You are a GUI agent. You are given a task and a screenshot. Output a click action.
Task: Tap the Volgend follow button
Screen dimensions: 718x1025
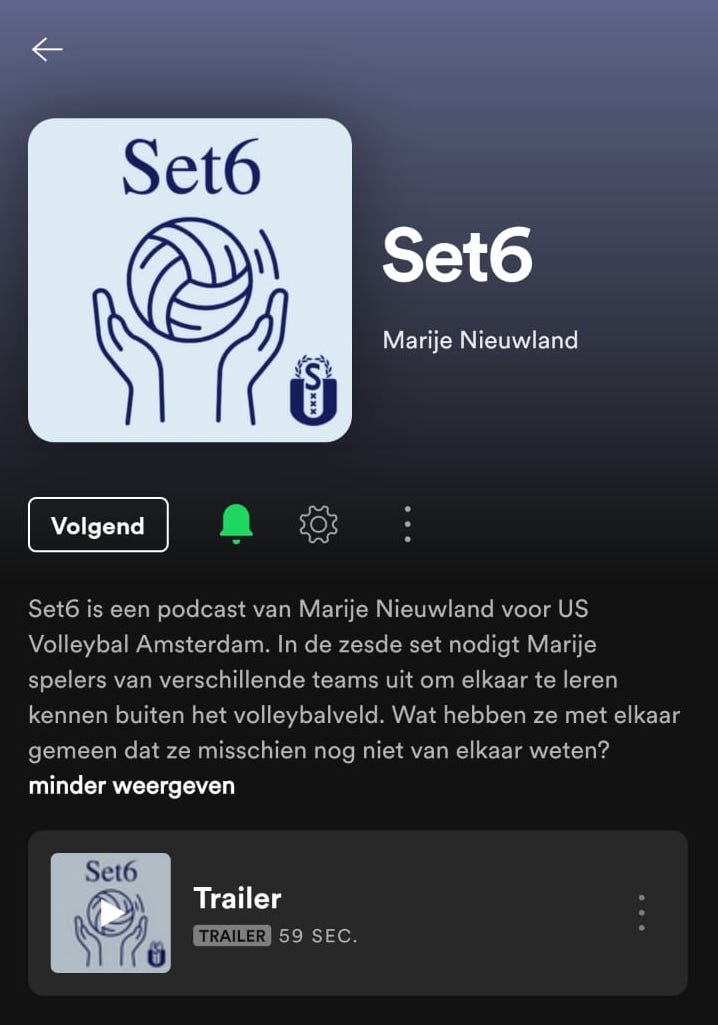click(98, 525)
